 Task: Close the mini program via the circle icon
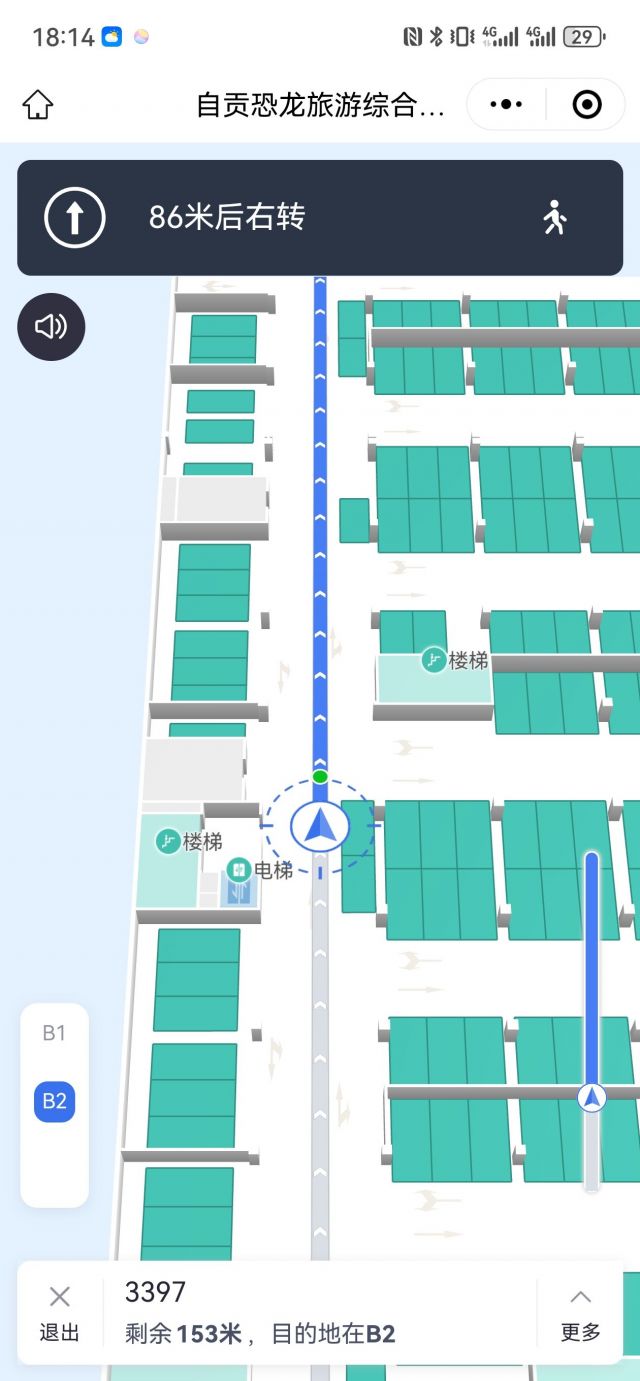[586, 104]
